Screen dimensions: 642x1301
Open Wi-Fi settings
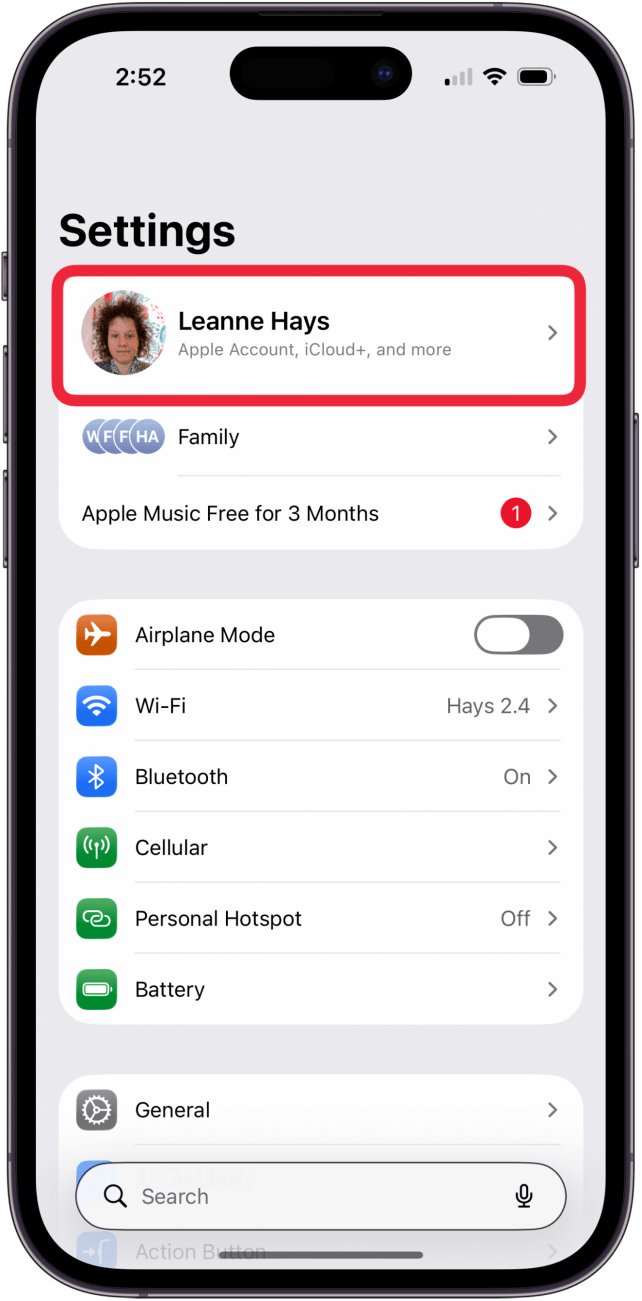[x=320, y=706]
